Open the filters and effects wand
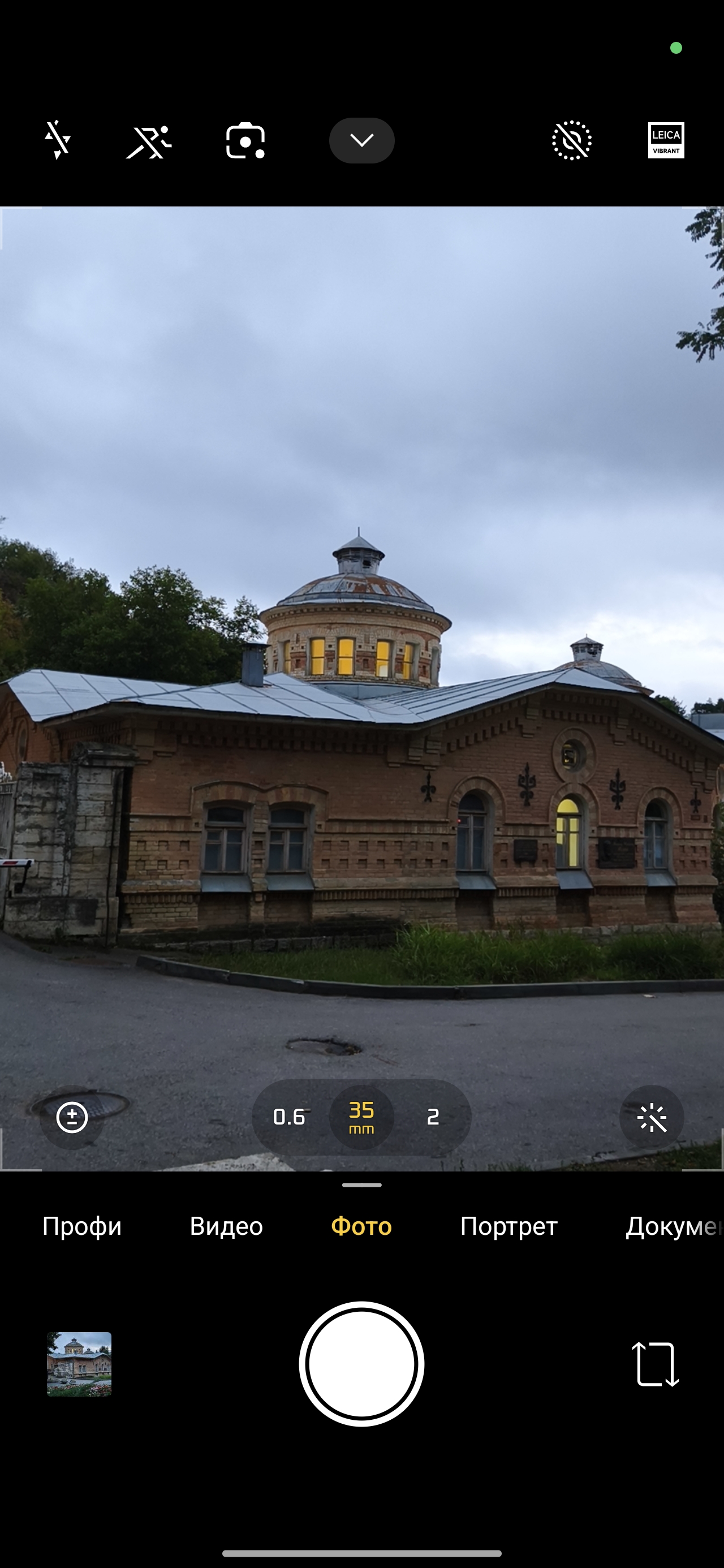Image resolution: width=724 pixels, height=1568 pixels. tap(651, 1117)
